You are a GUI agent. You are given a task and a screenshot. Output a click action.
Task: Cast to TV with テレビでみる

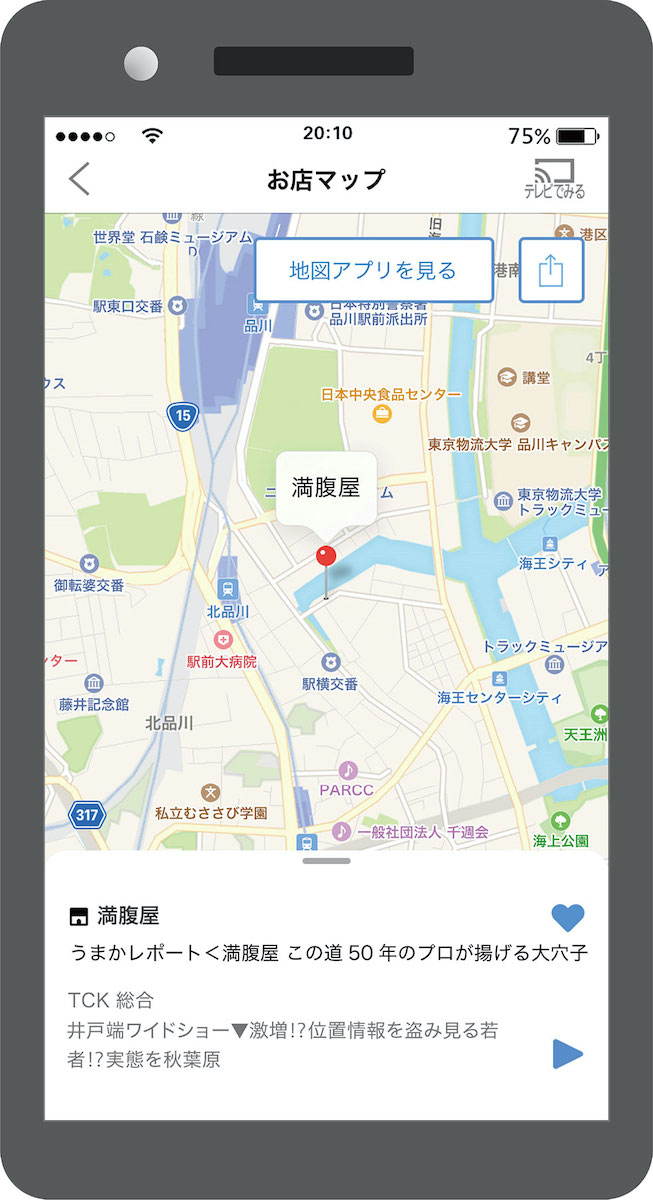(x=554, y=178)
